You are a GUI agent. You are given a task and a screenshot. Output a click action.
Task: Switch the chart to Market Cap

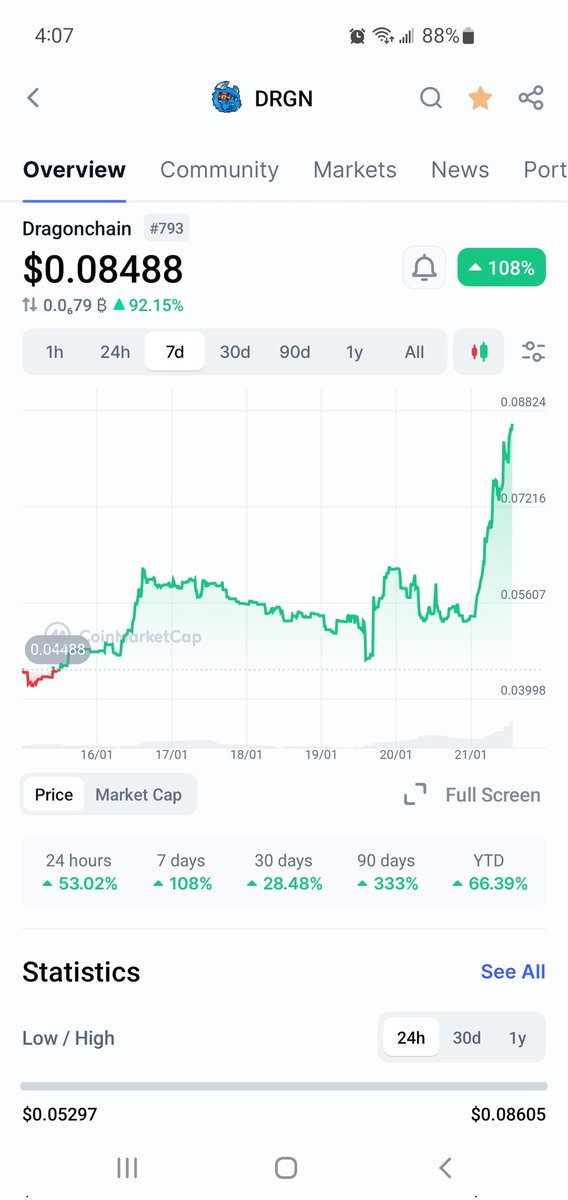point(138,795)
